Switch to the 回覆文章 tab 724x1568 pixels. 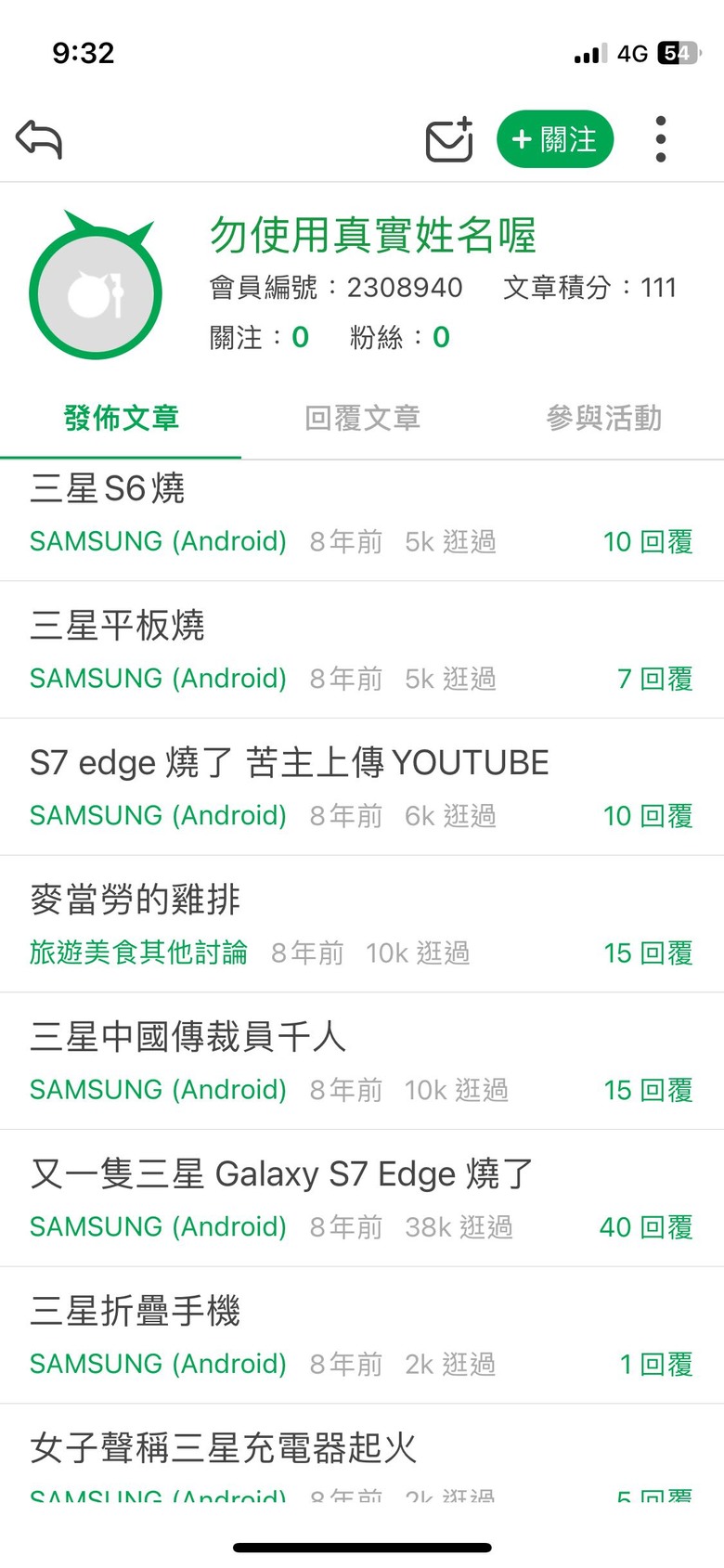362,418
